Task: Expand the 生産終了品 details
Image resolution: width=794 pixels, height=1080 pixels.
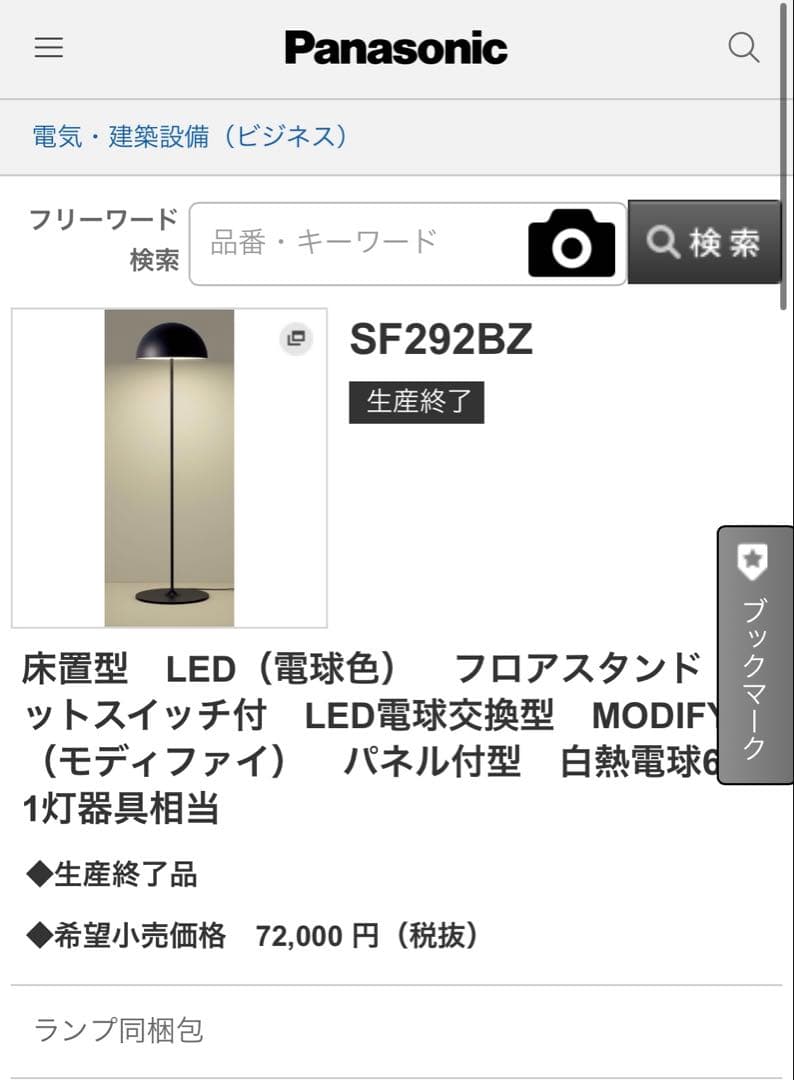Action: click(113, 874)
